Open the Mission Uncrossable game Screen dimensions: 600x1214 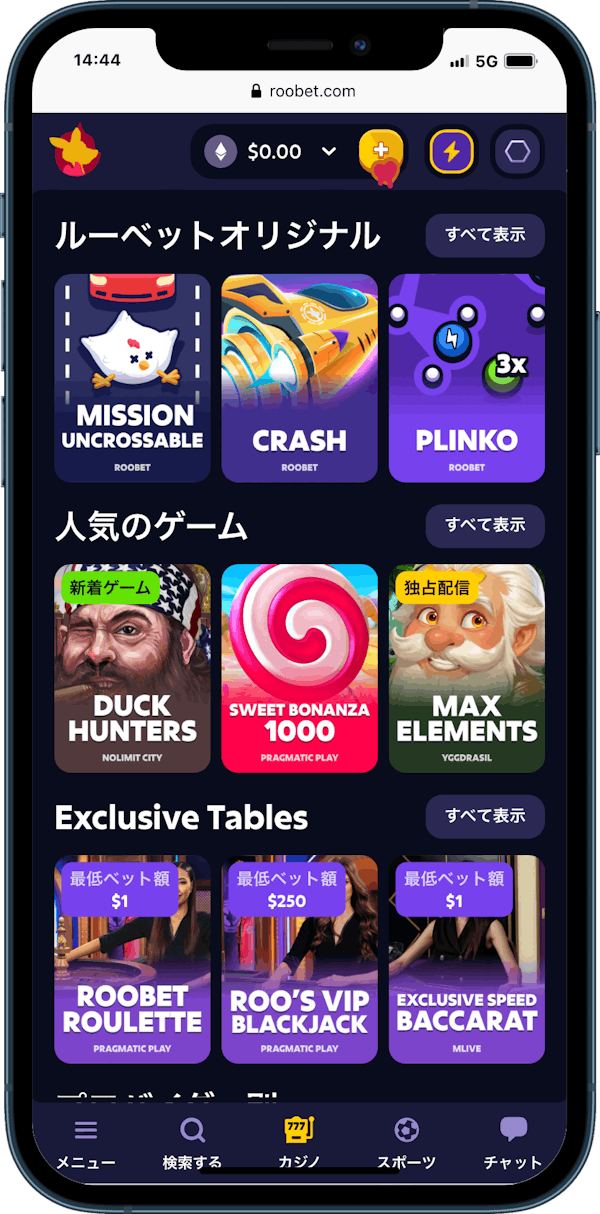132,378
